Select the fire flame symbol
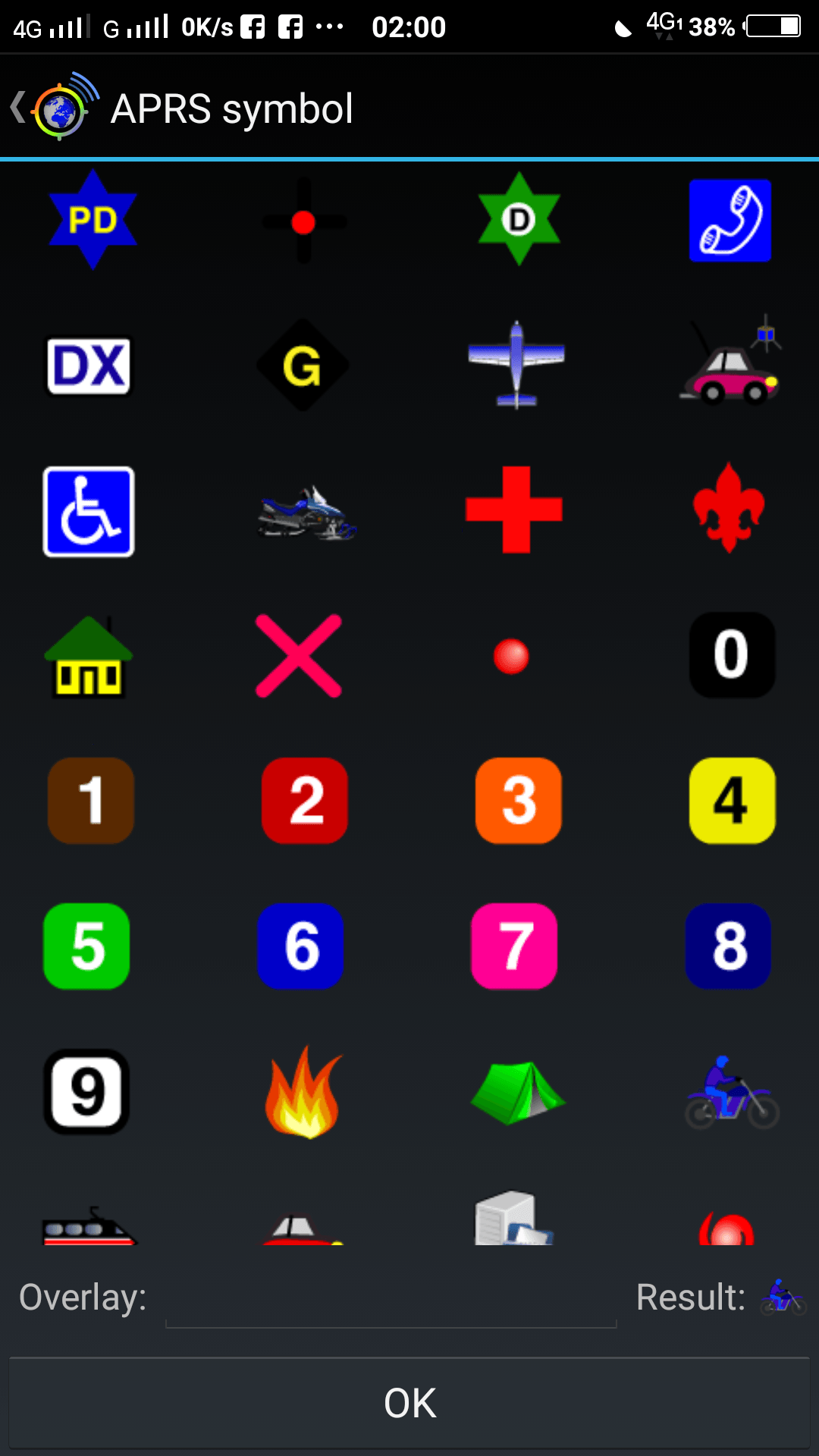This screenshot has height=1456, width=819. (303, 1093)
